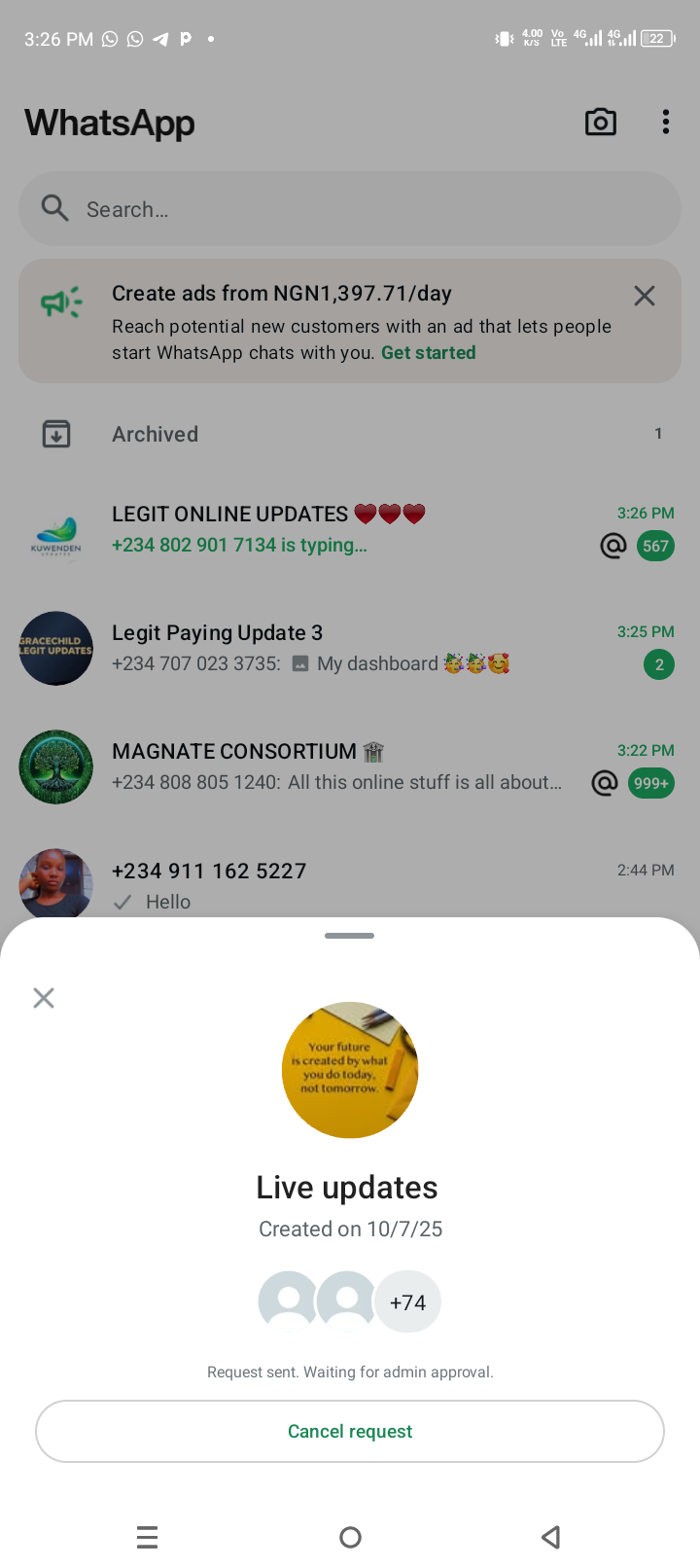
Task: Open the Live updates group photo
Action: pyautogui.click(x=350, y=1070)
